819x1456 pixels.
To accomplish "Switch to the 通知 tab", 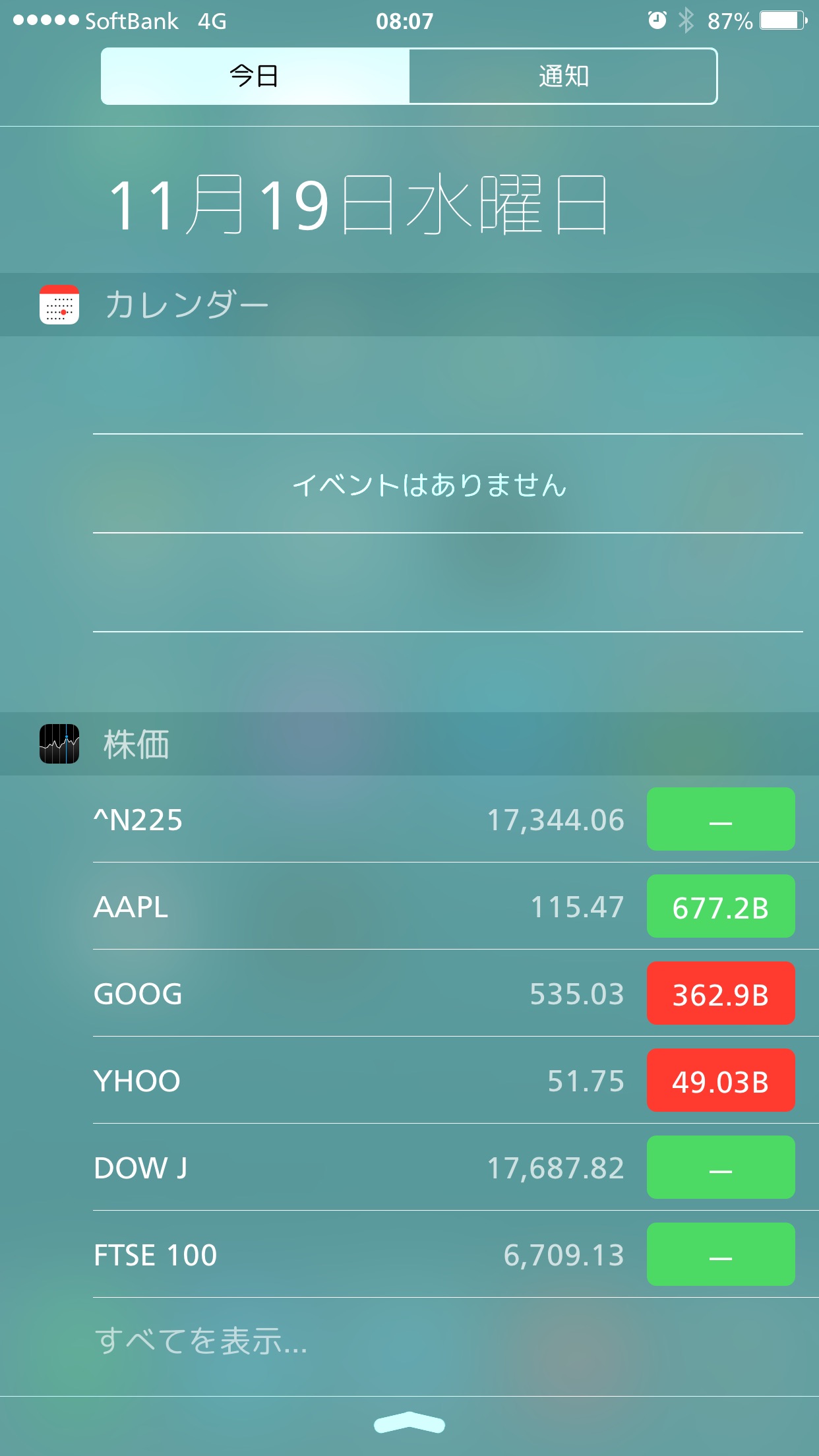I will [x=563, y=76].
